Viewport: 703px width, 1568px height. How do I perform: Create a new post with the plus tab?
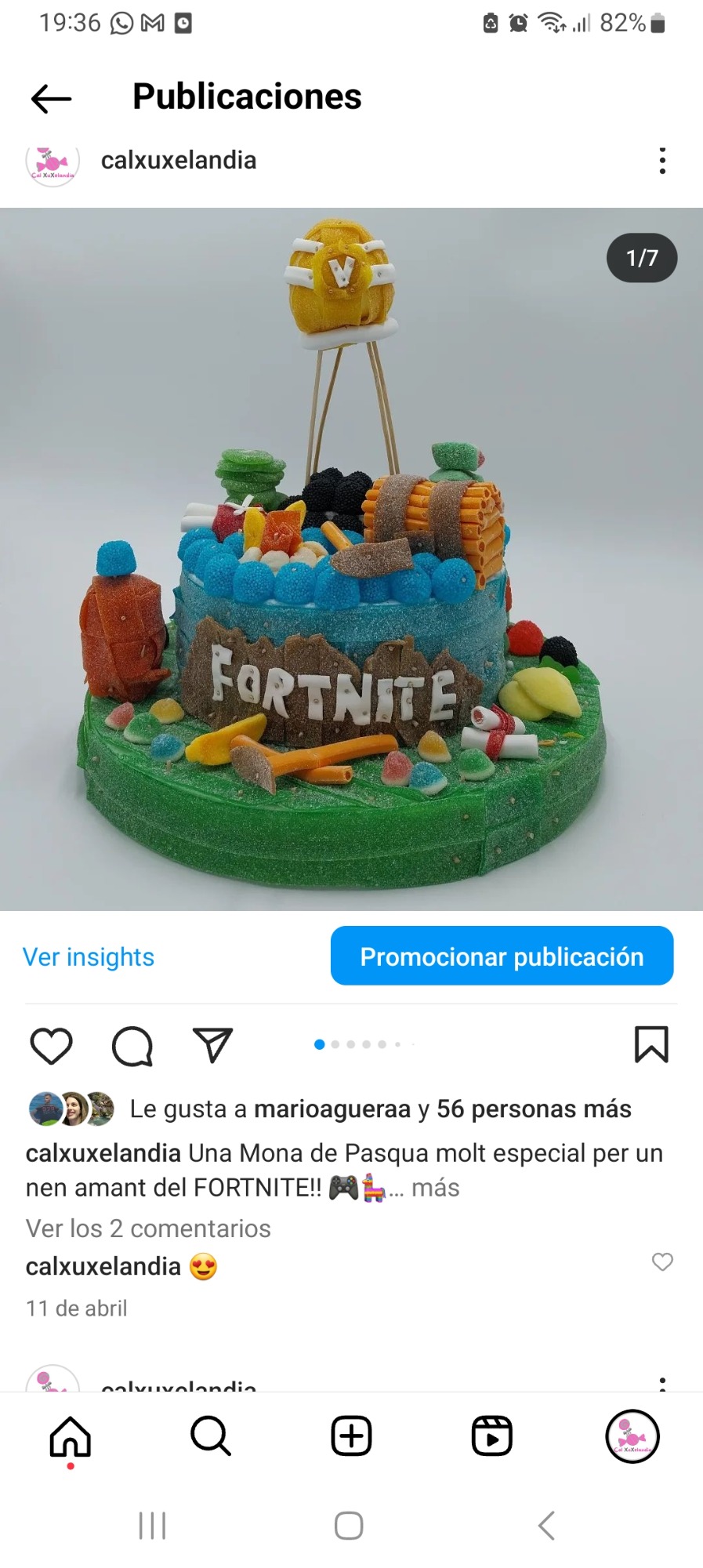pyautogui.click(x=351, y=1436)
